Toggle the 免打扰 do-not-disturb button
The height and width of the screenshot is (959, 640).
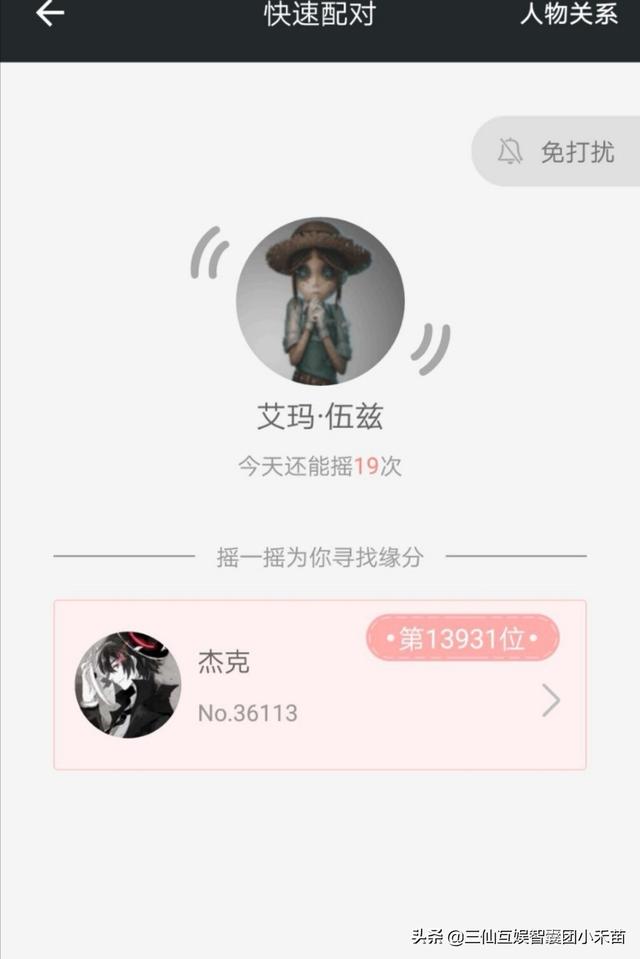click(x=557, y=152)
